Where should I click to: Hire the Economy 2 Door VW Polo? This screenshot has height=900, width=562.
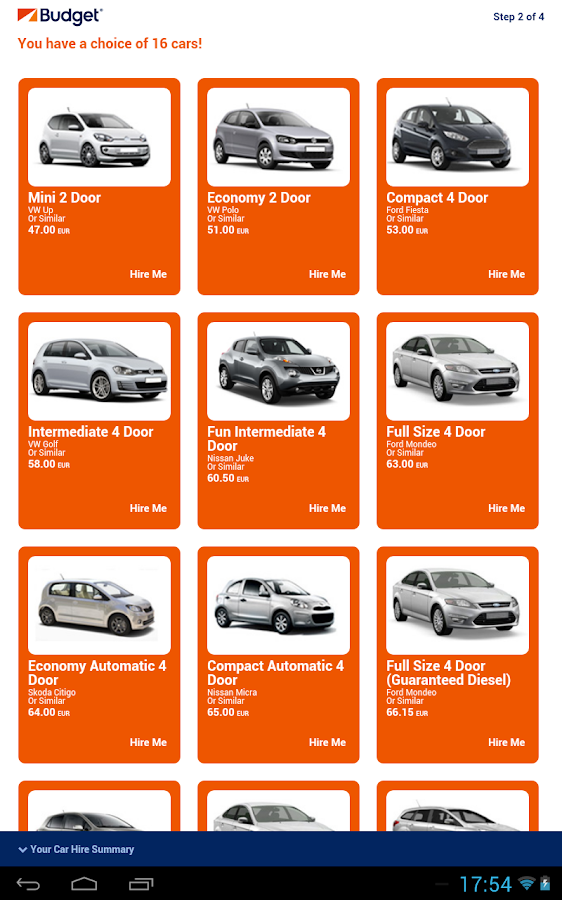(327, 274)
